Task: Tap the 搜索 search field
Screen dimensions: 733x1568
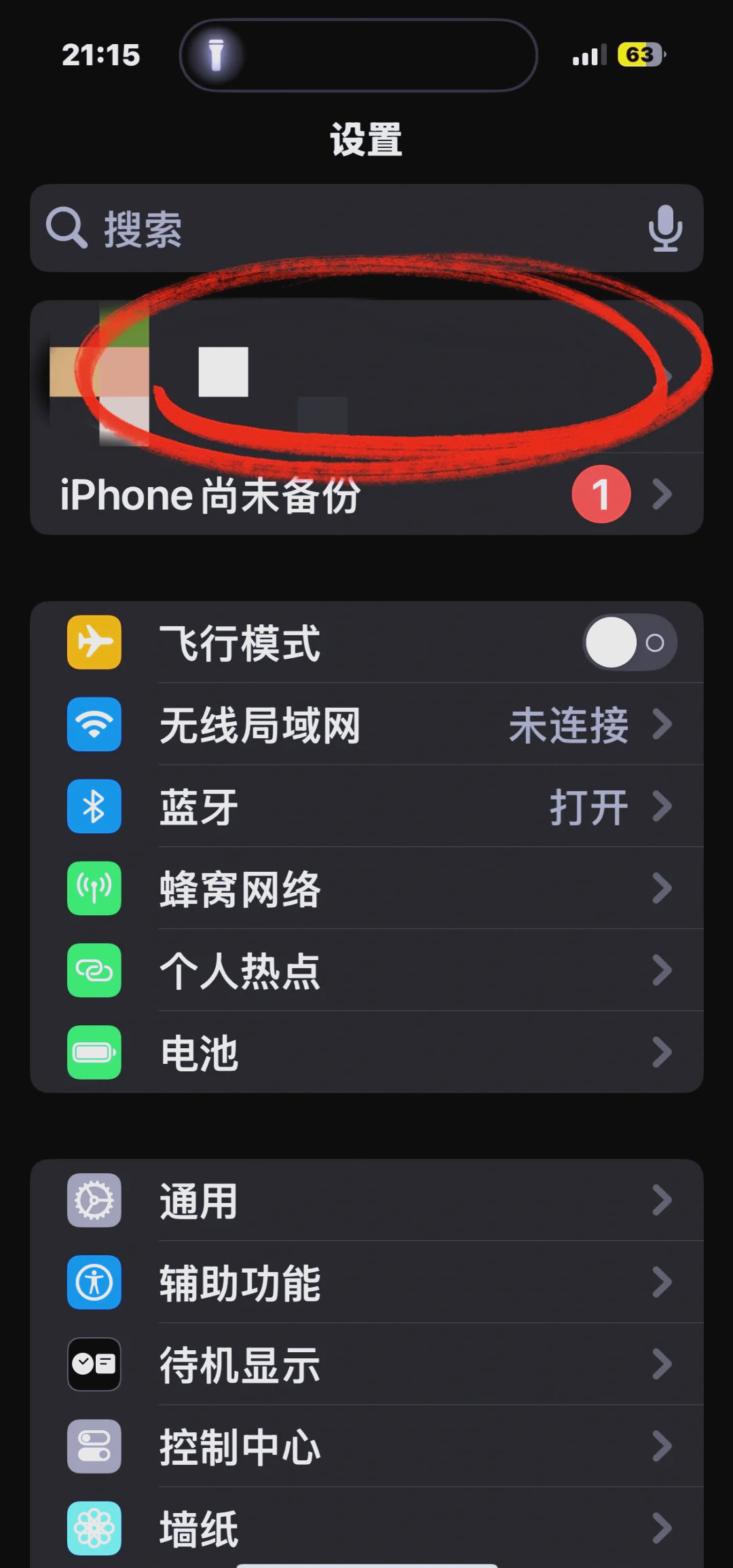Action: point(339,229)
